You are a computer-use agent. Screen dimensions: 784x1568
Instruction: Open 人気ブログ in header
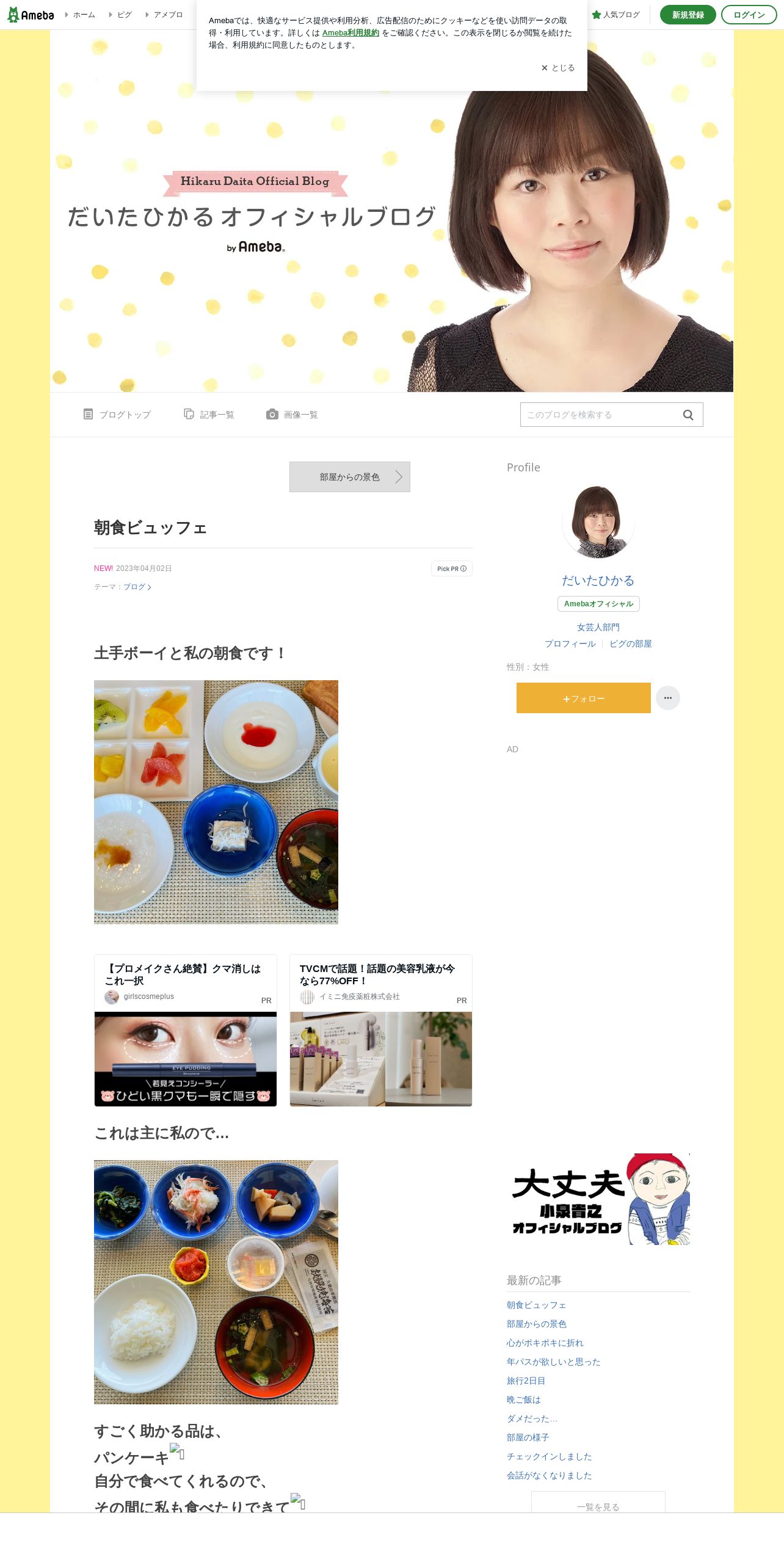(615, 15)
